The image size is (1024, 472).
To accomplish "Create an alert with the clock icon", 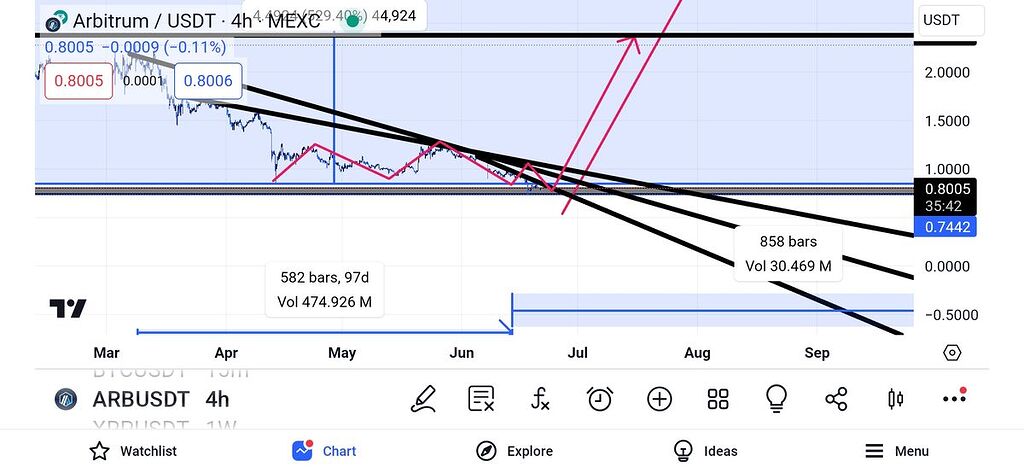I will tap(599, 399).
